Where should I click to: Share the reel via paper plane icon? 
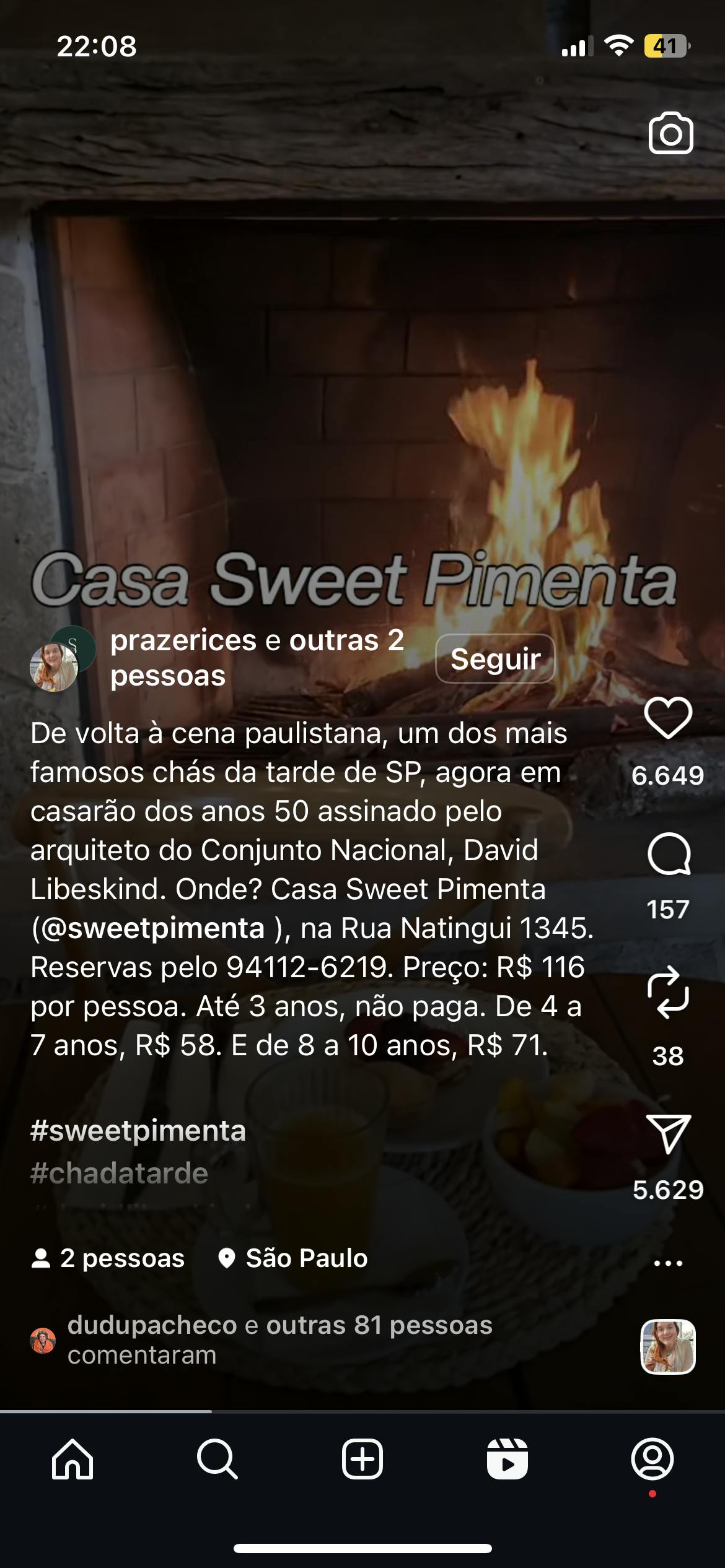tap(668, 1134)
